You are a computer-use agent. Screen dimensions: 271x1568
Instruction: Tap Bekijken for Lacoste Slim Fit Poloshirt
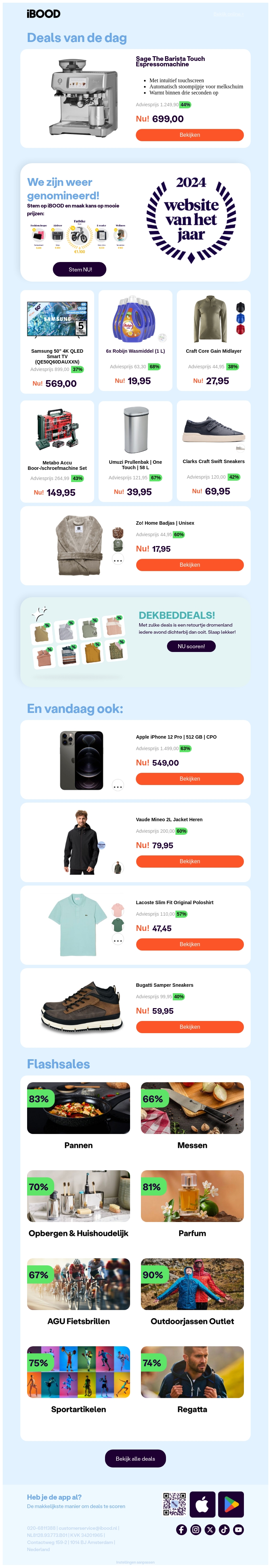pyautogui.click(x=189, y=944)
